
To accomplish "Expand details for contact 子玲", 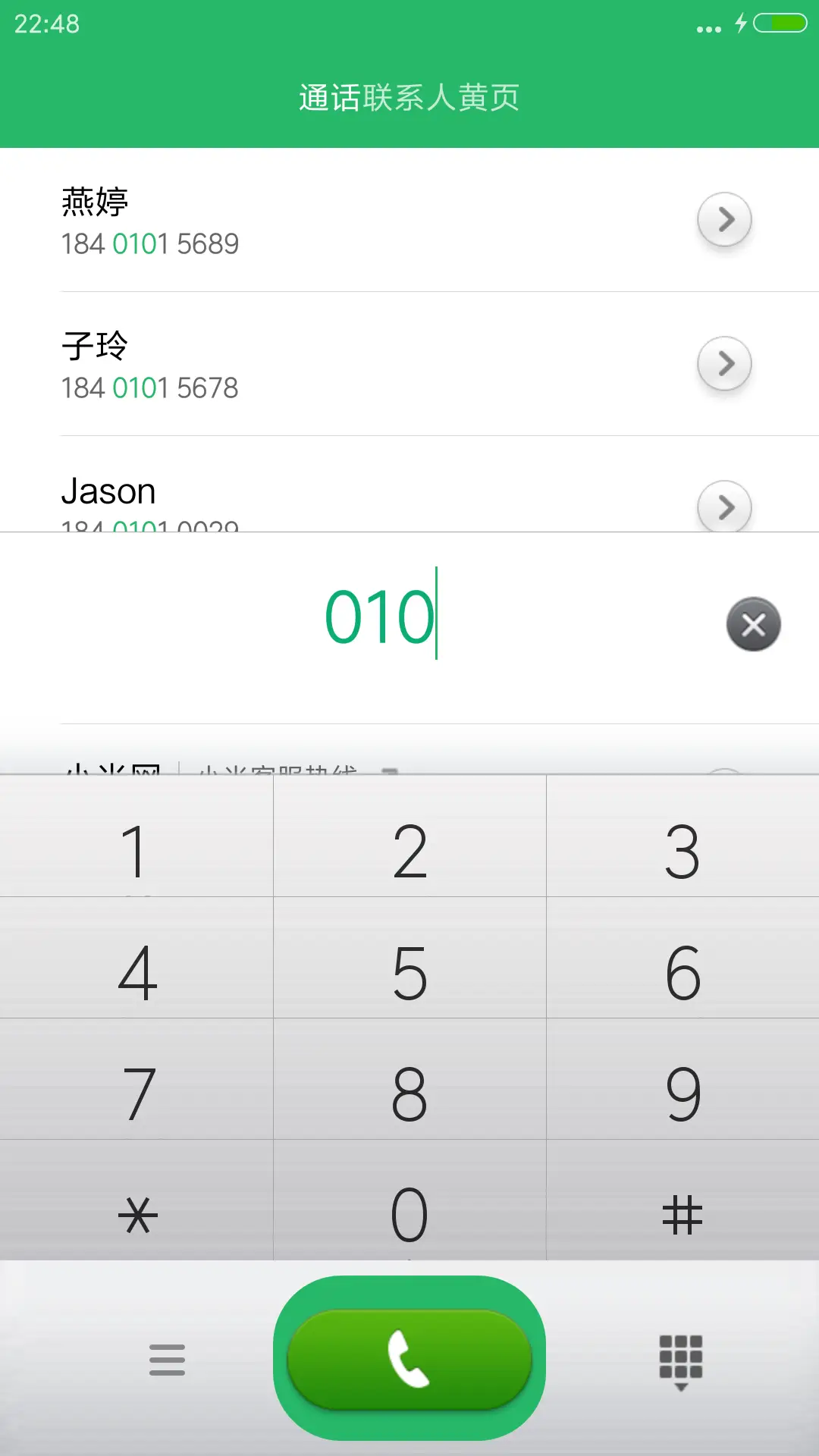I will point(723,364).
